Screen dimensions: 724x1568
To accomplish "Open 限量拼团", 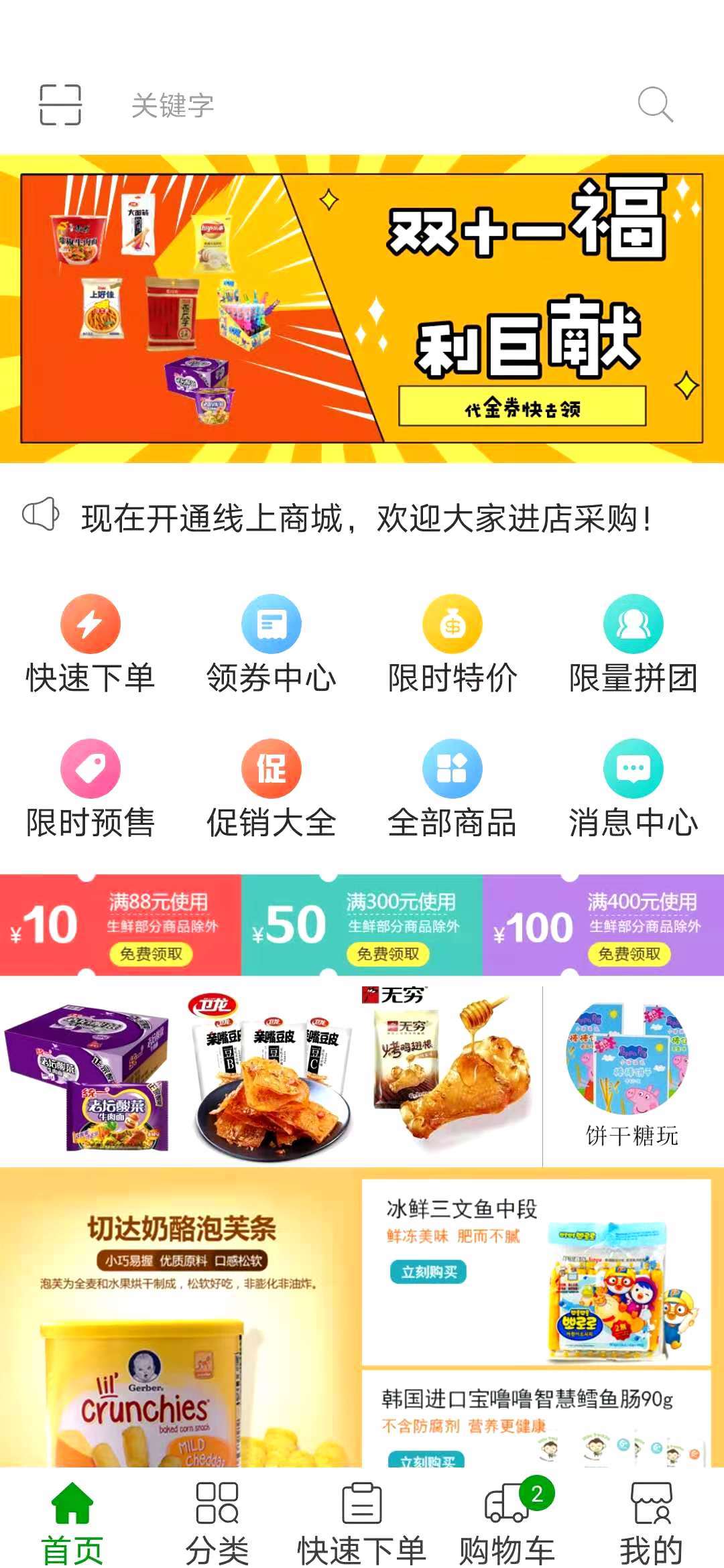I will coord(633,643).
